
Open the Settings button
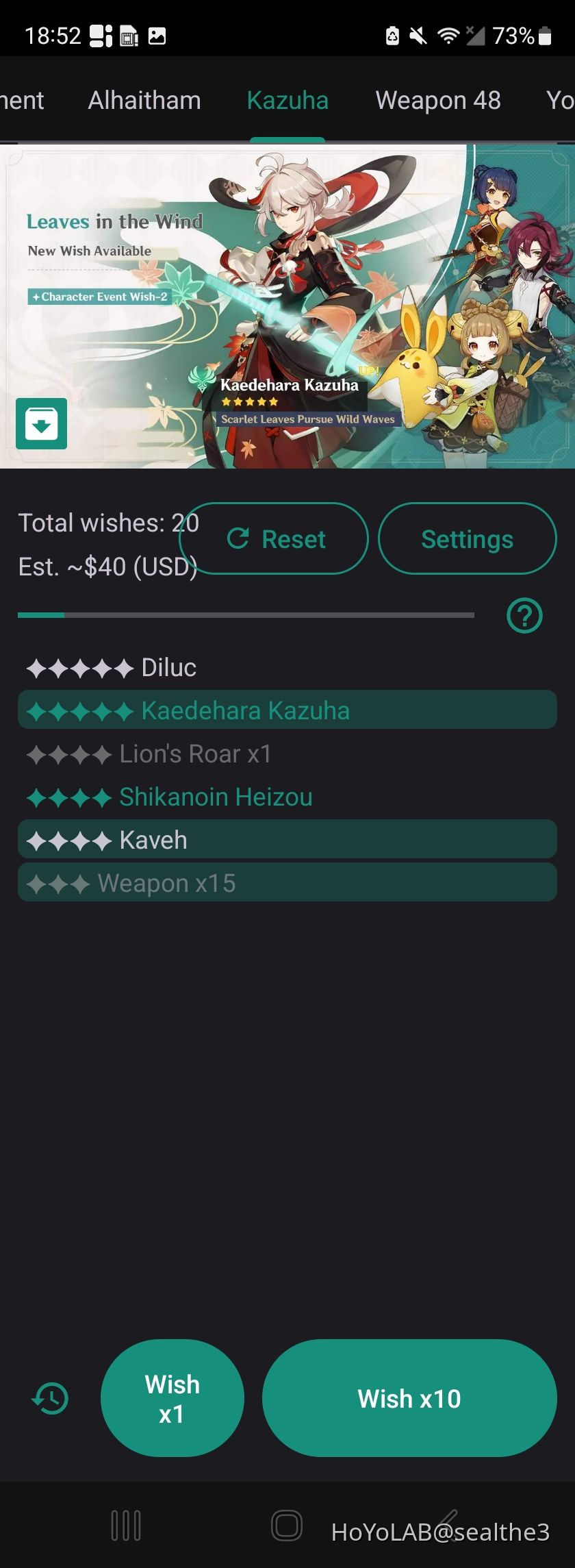(467, 538)
